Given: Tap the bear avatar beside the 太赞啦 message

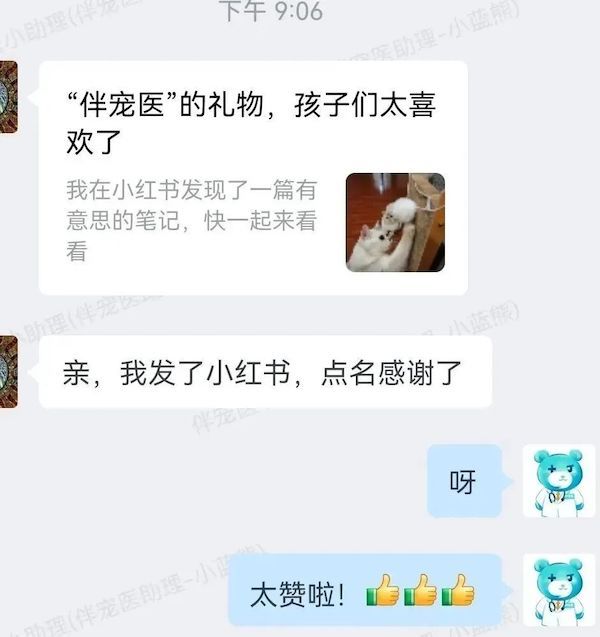Looking at the screenshot, I should (x=559, y=592).
